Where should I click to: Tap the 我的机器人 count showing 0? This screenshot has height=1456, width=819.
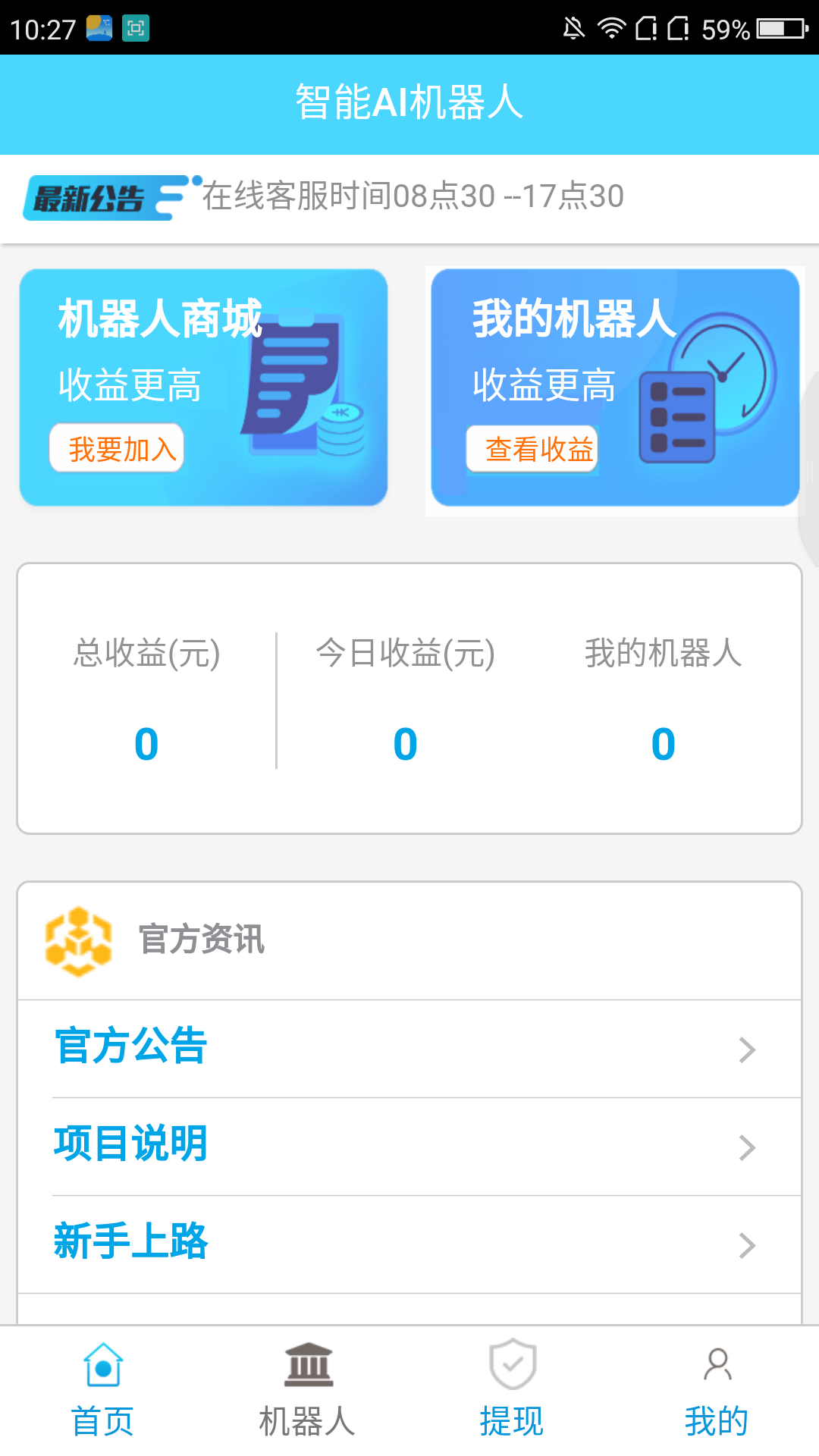coord(663,744)
